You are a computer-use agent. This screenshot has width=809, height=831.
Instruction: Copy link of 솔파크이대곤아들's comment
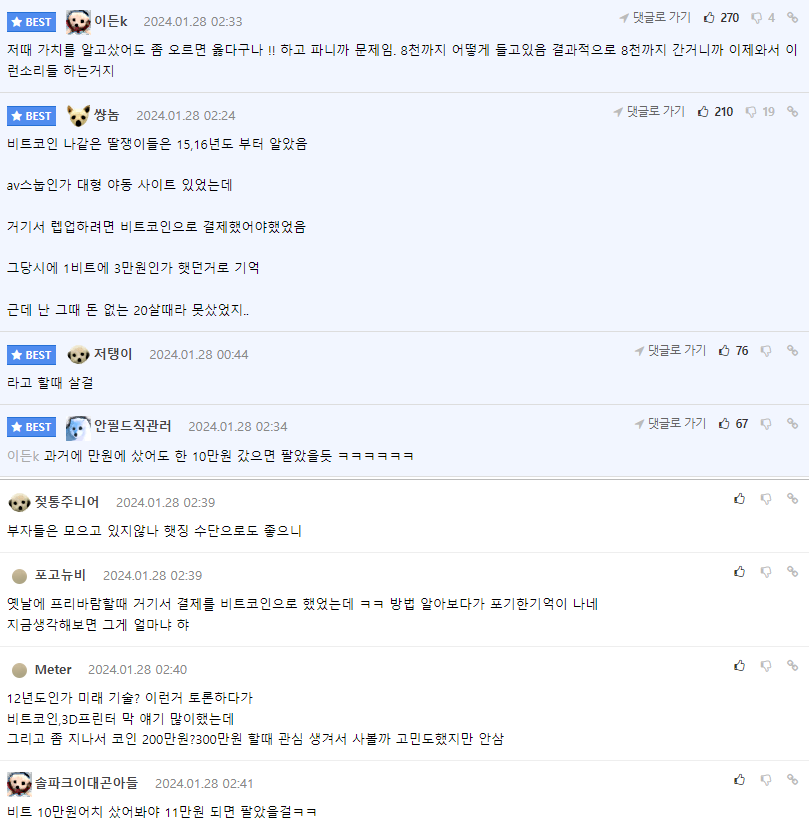[x=792, y=779]
